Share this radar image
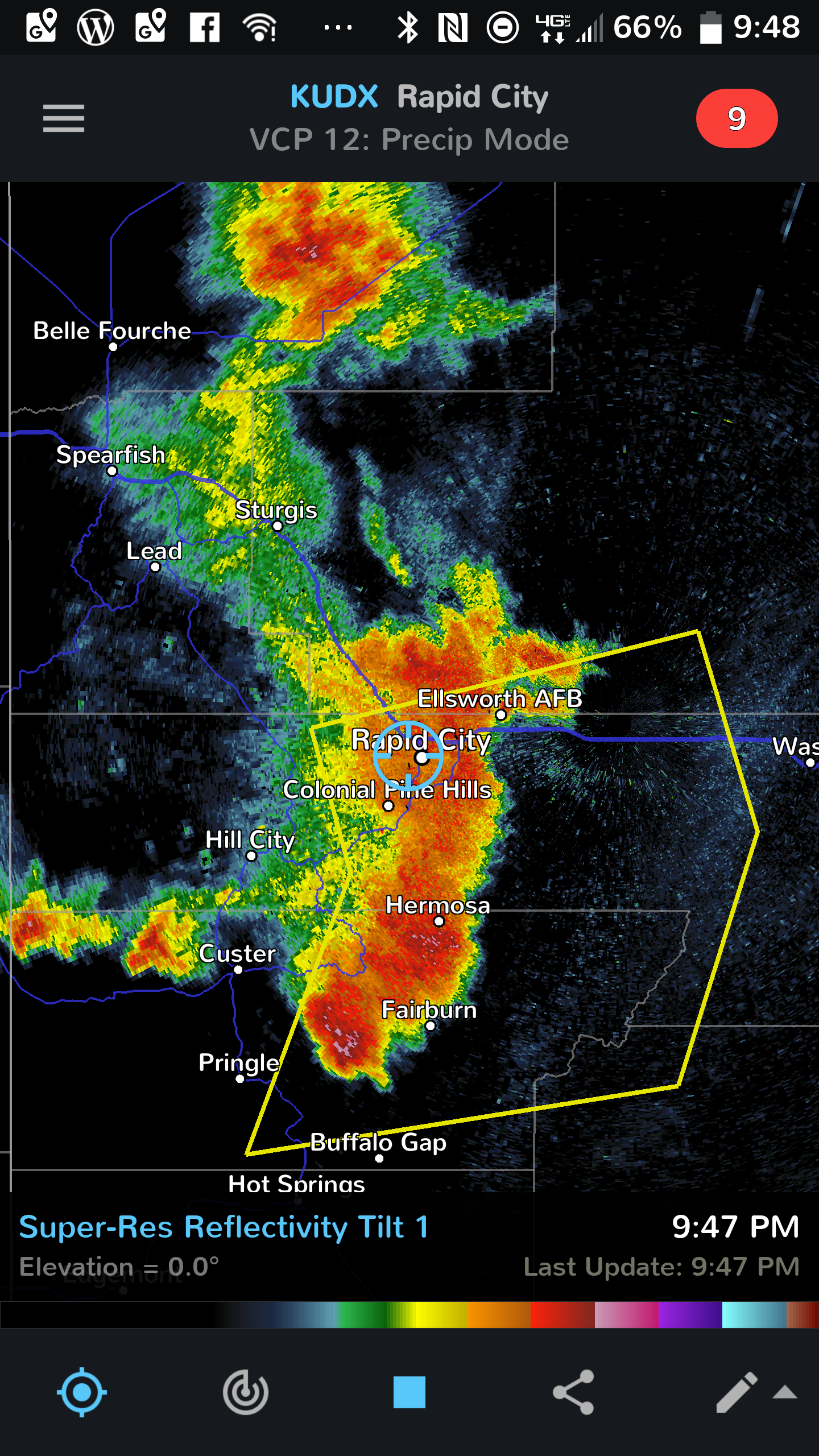Viewport: 819px width, 1456px height. click(x=573, y=1392)
